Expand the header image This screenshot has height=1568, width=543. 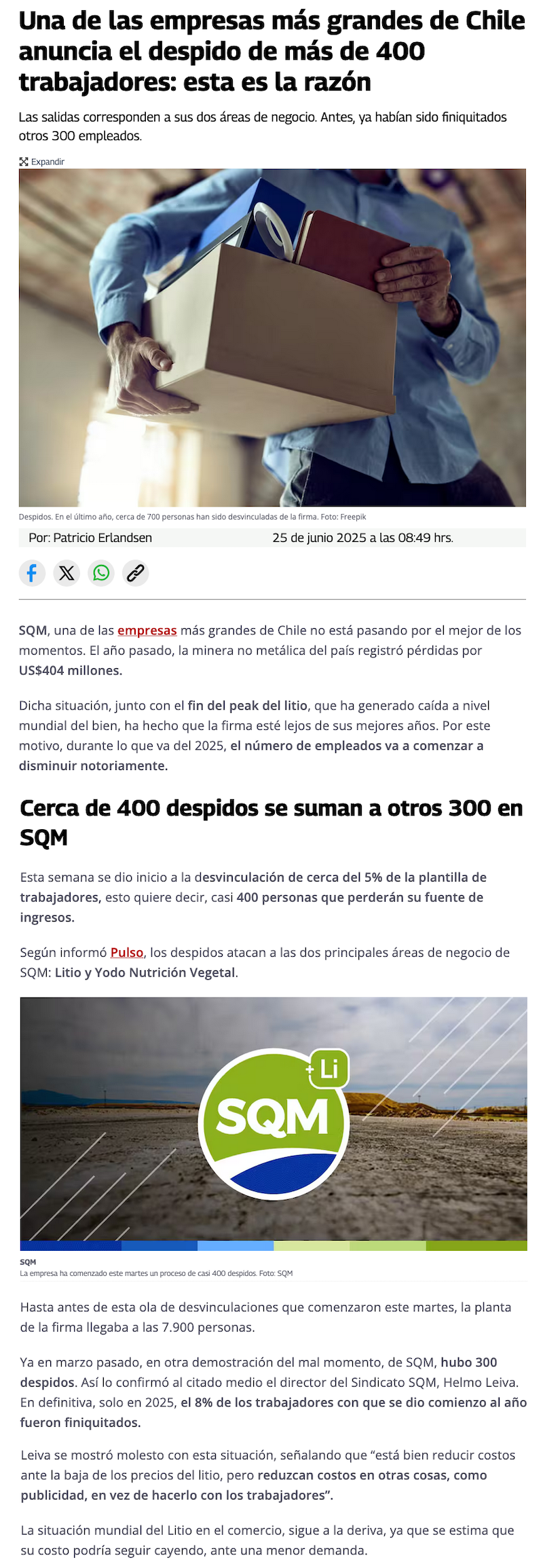pos(42,162)
